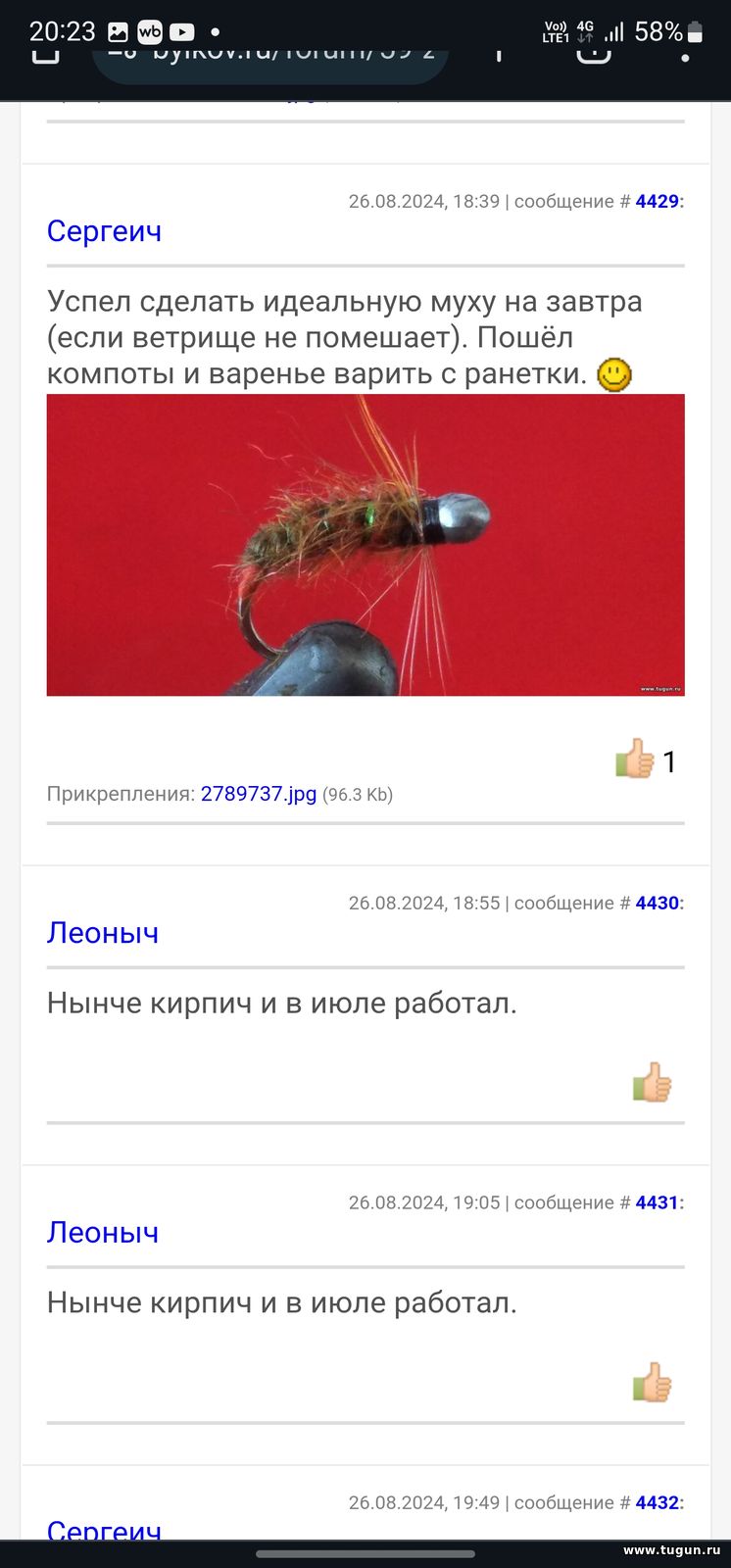View the fishing fly photo full size

pyautogui.click(x=365, y=545)
